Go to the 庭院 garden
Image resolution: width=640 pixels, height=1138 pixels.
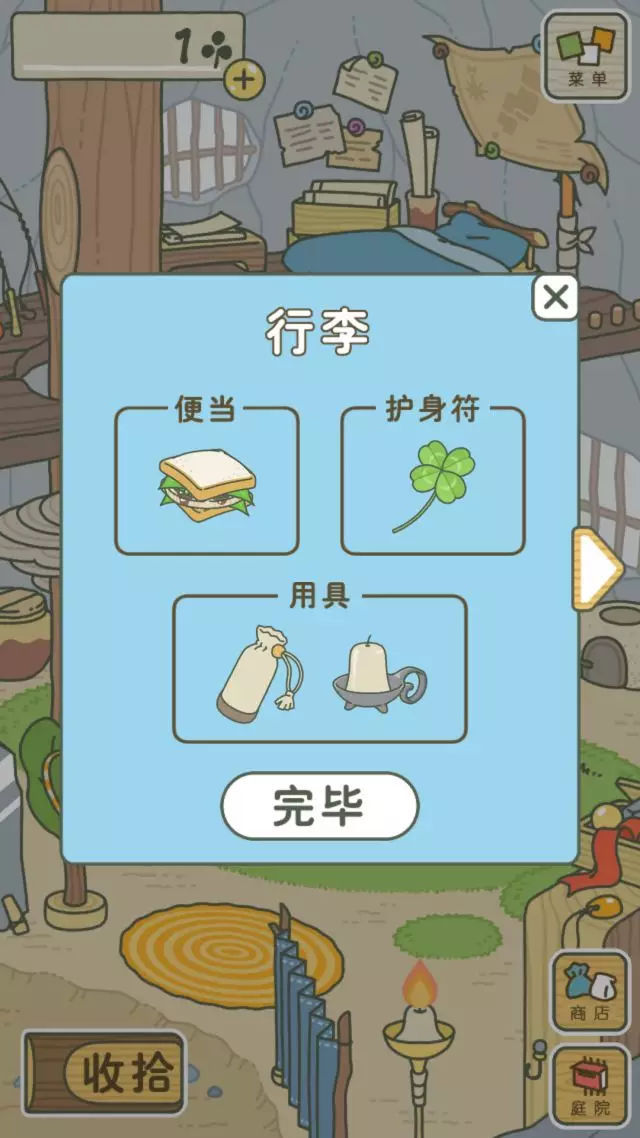(590, 1085)
